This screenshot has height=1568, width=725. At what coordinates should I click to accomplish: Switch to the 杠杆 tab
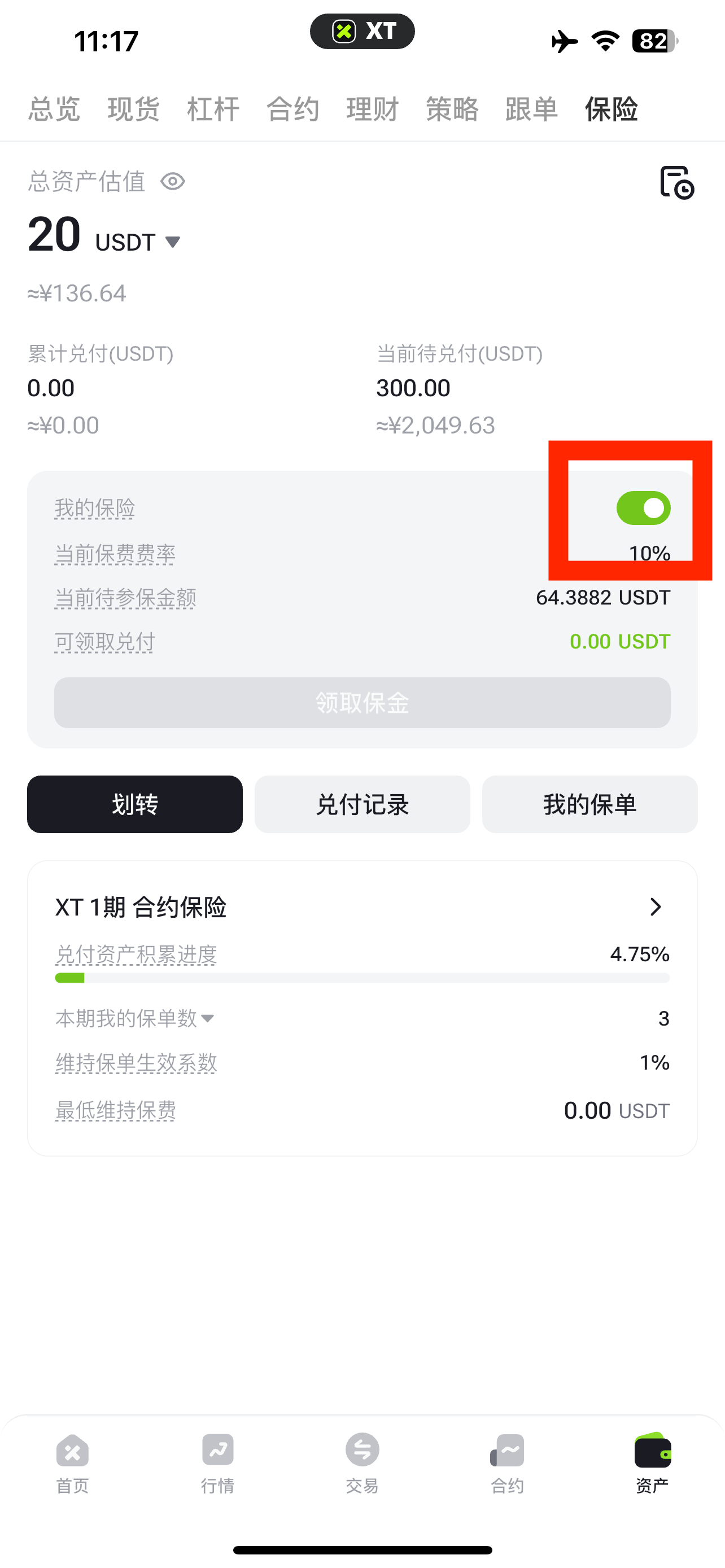[213, 110]
